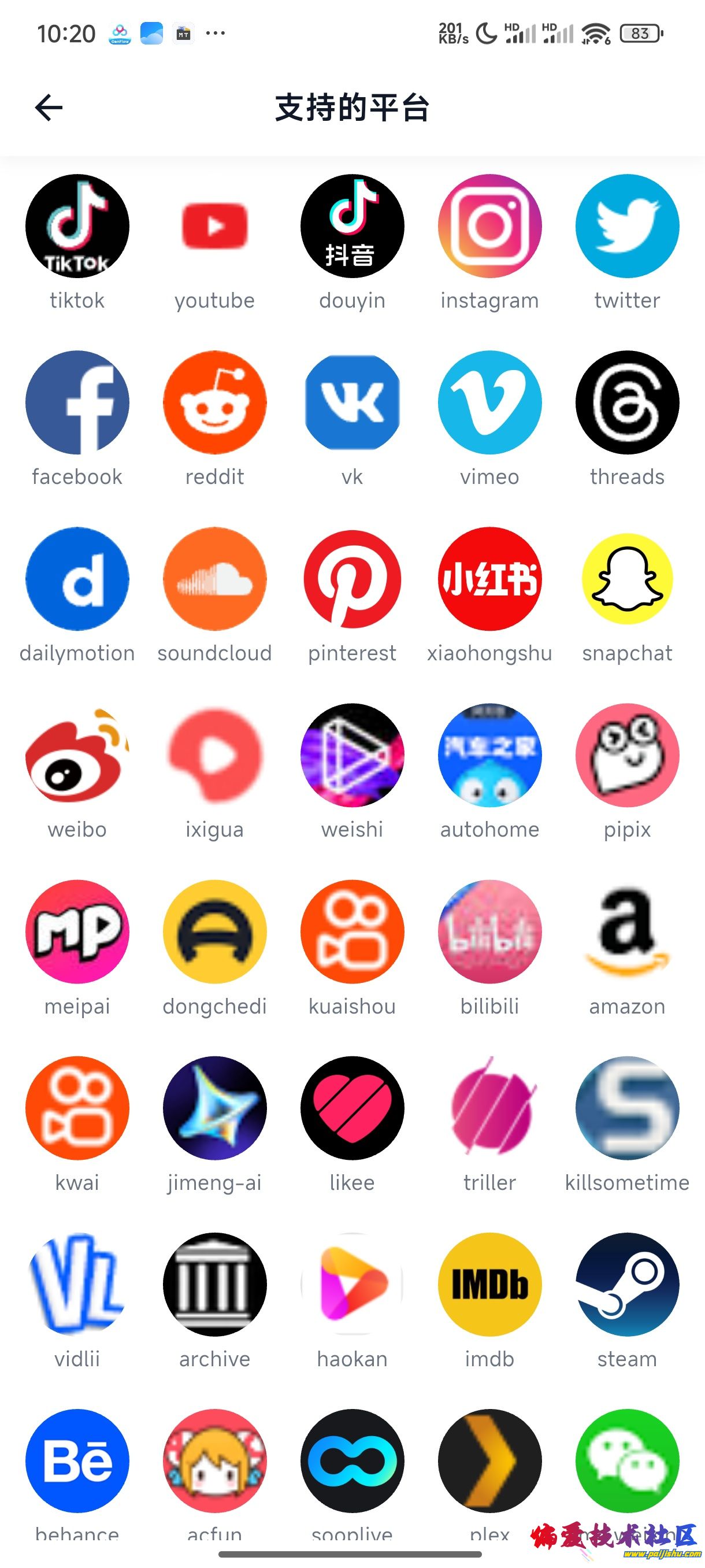The image size is (705, 1568).
Task: Choose the douyin platform
Action: [352, 227]
